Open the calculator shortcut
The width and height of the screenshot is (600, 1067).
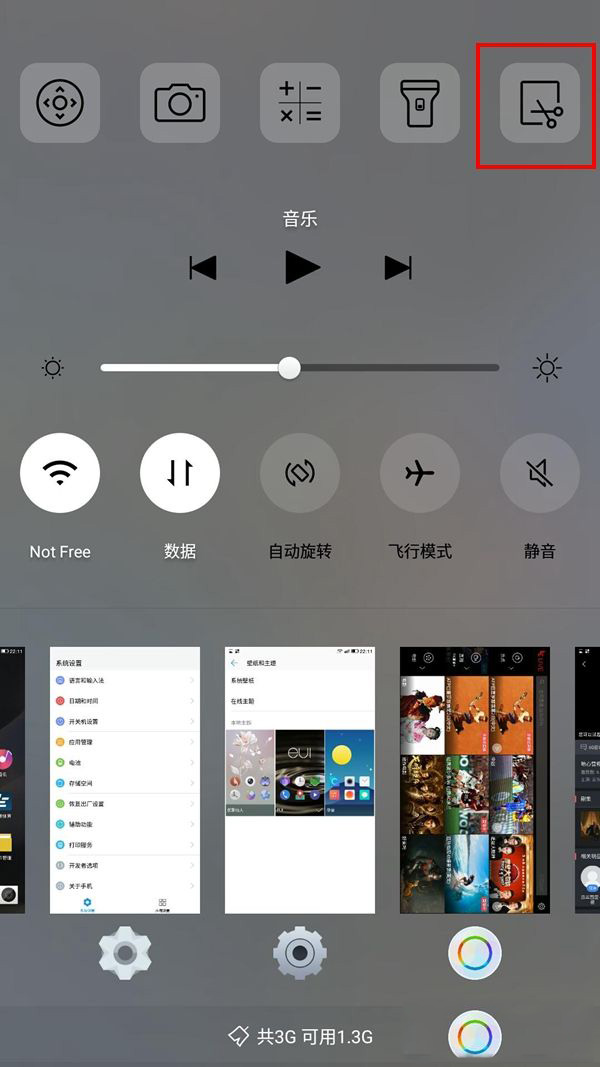pos(300,103)
